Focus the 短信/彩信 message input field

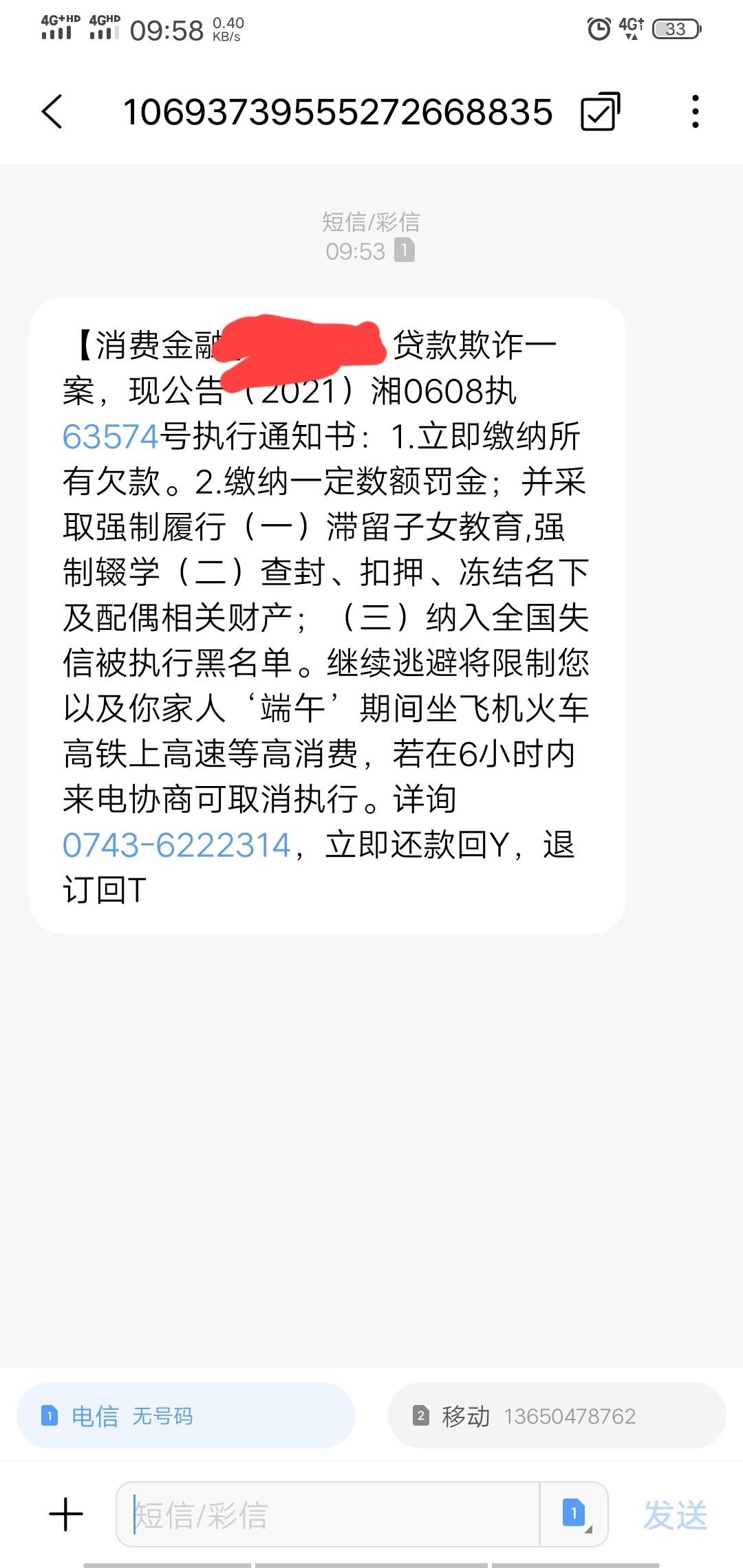328,1514
